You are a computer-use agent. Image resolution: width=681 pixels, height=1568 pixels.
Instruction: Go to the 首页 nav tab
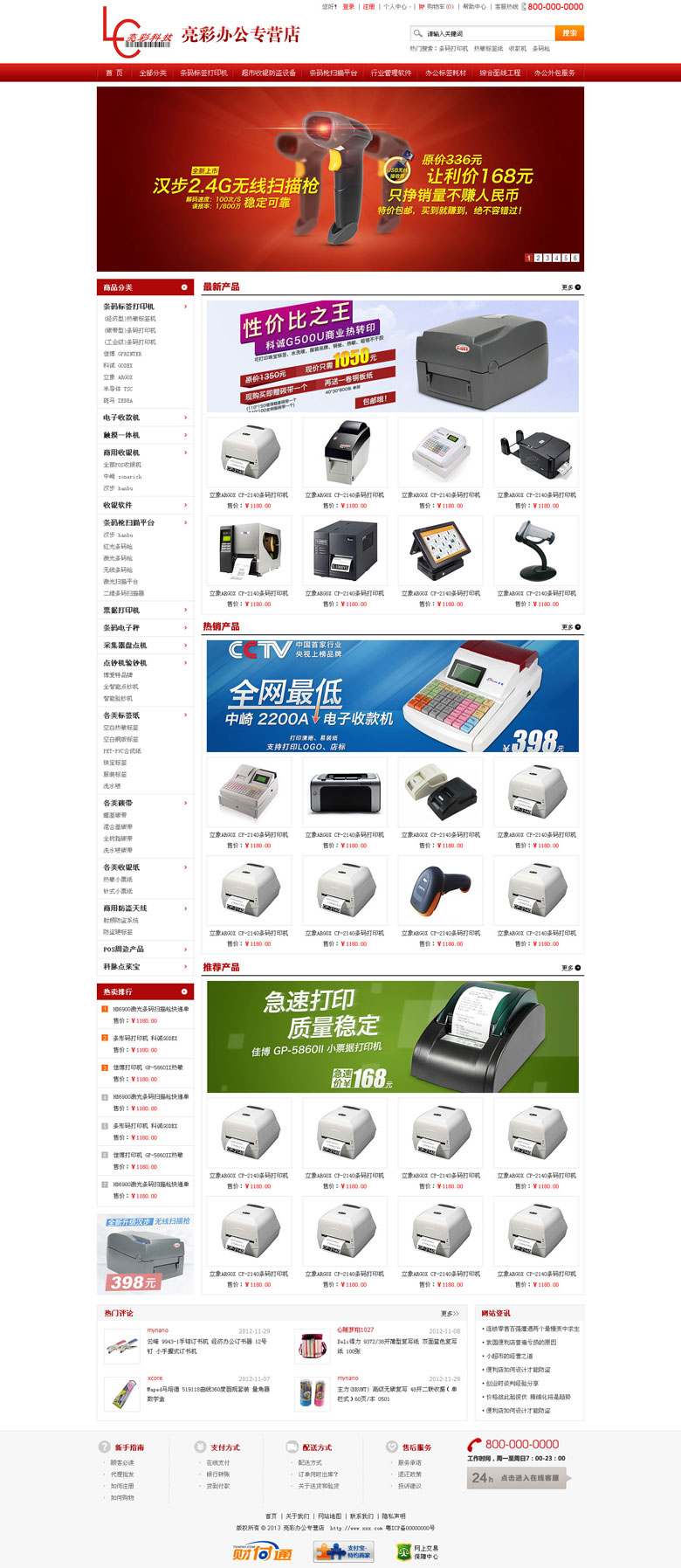tap(114, 73)
